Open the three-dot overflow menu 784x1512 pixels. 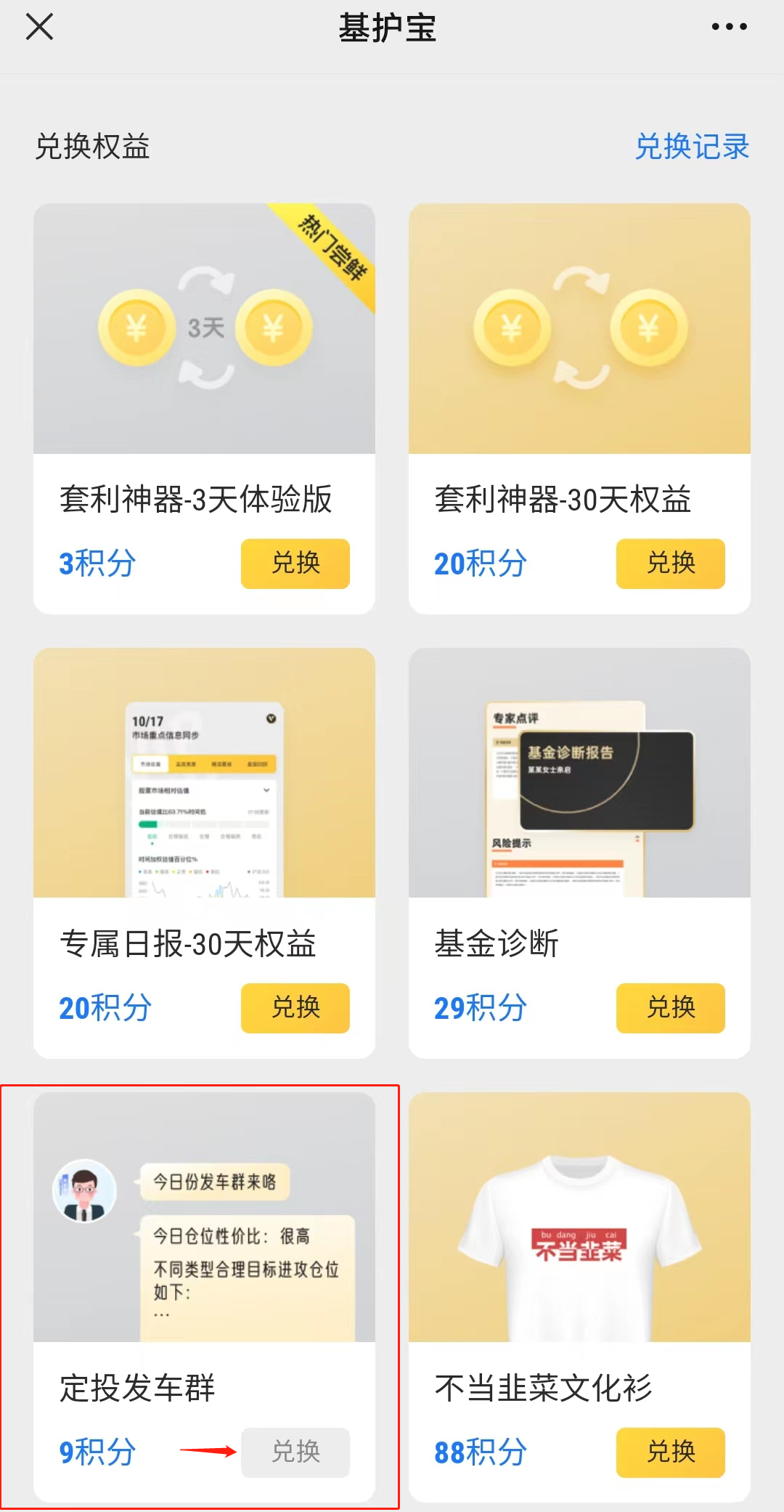[x=729, y=28]
